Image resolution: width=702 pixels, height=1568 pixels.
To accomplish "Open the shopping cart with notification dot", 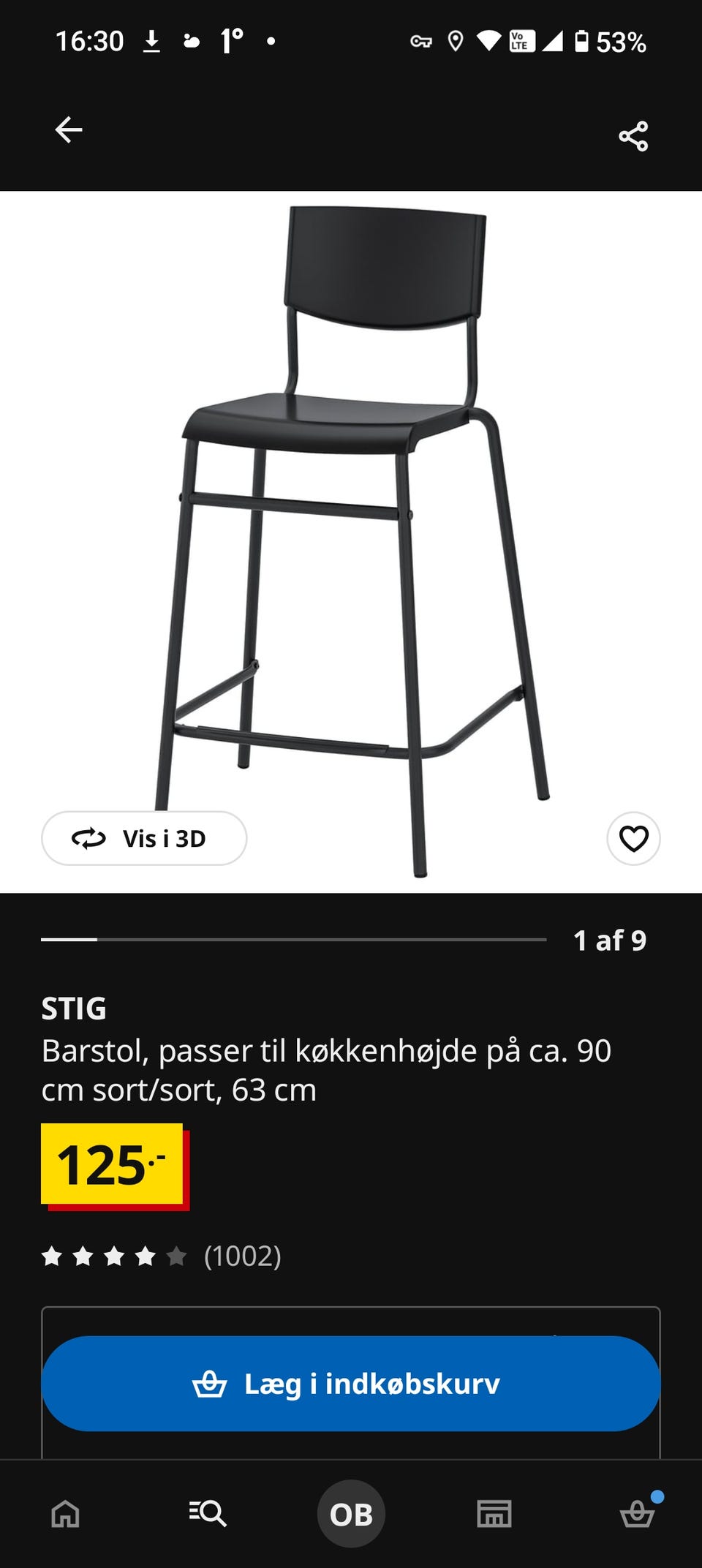I will click(x=638, y=1515).
